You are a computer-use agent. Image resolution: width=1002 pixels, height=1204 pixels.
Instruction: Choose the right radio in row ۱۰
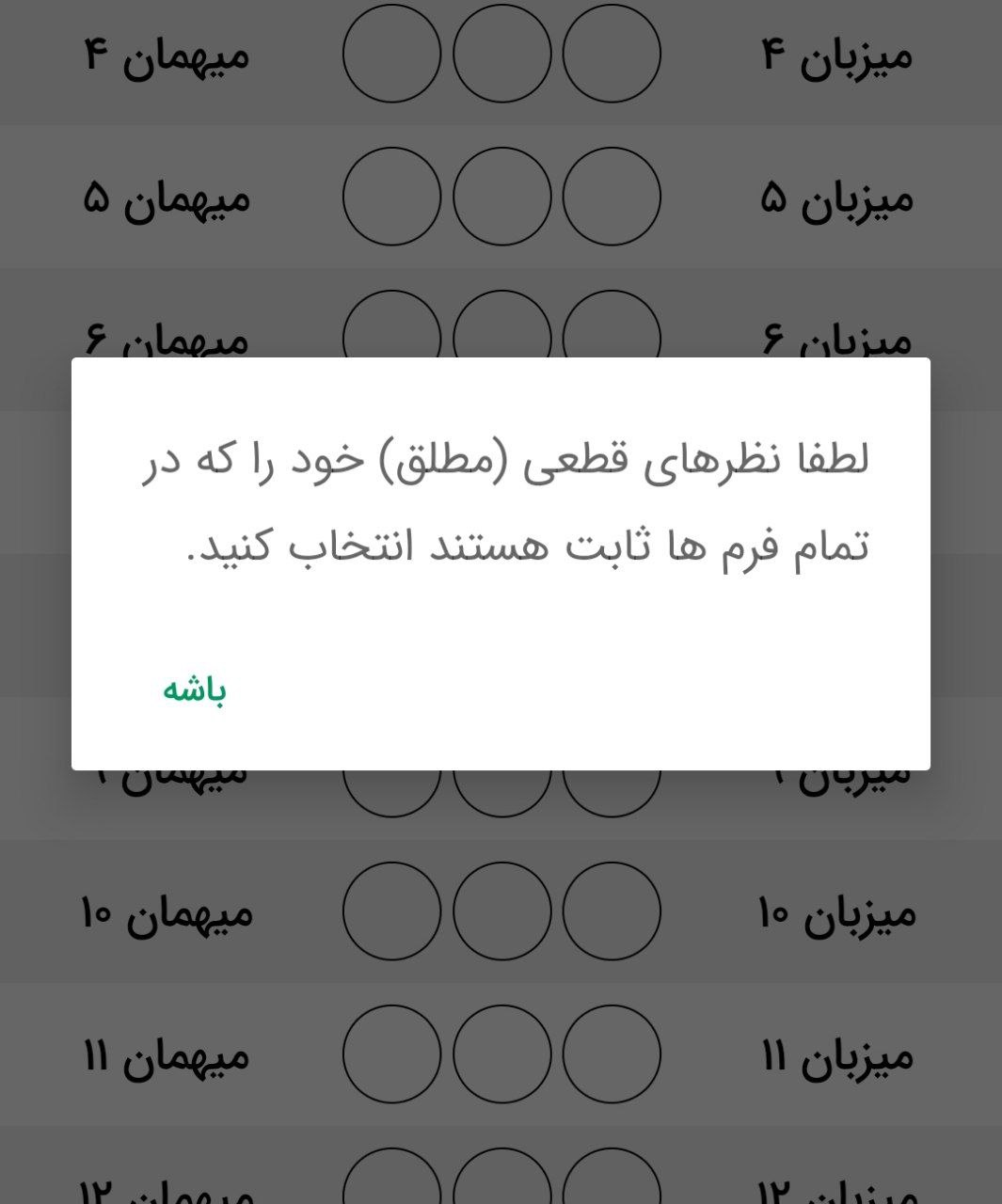[x=610, y=911]
